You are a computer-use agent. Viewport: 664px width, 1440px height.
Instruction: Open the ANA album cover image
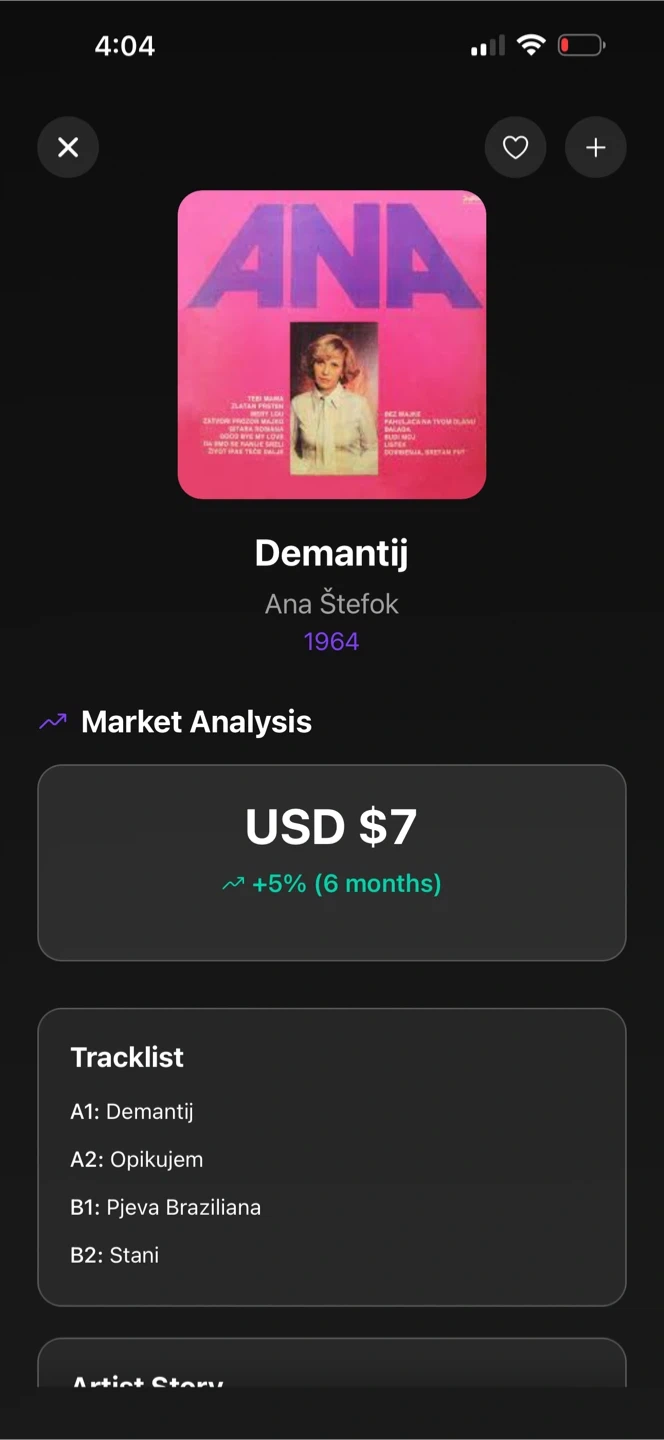pos(332,344)
